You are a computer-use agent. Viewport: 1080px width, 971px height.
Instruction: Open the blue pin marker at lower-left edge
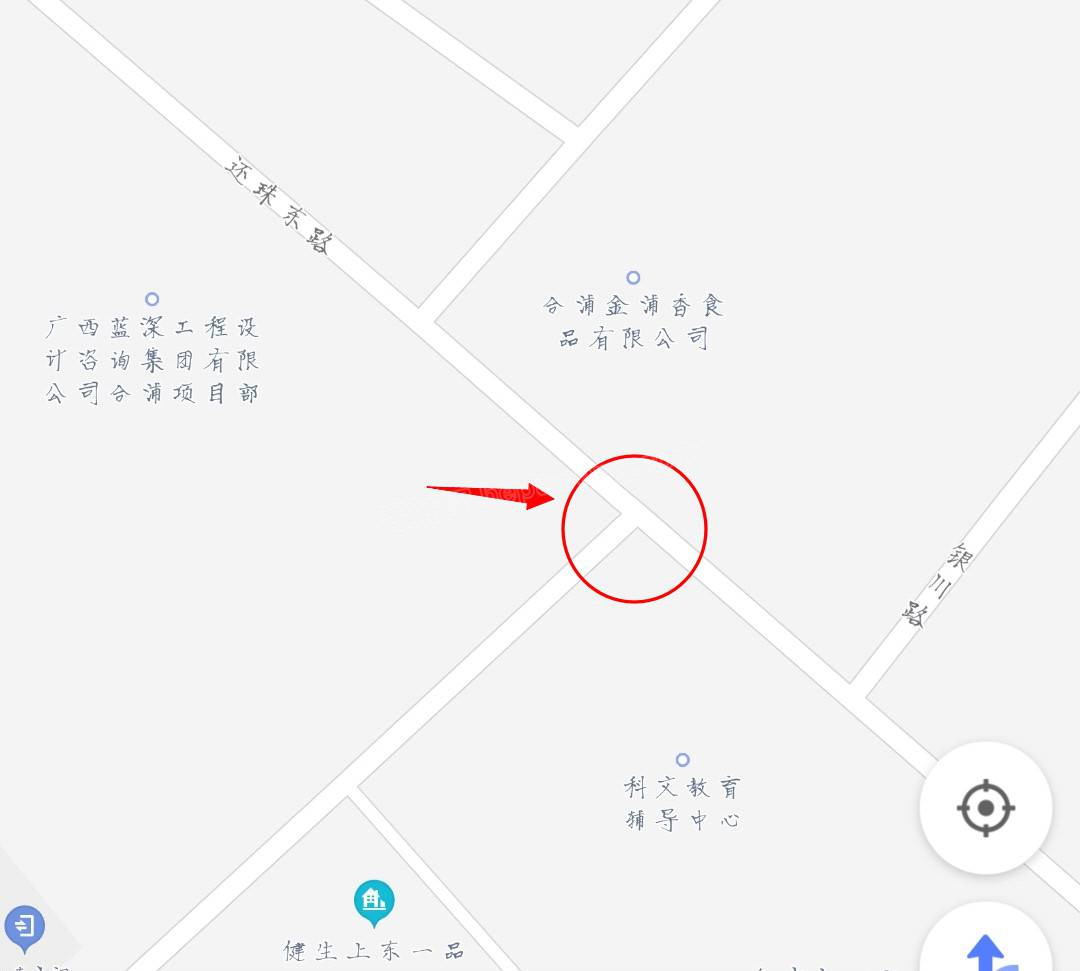[x=24, y=926]
